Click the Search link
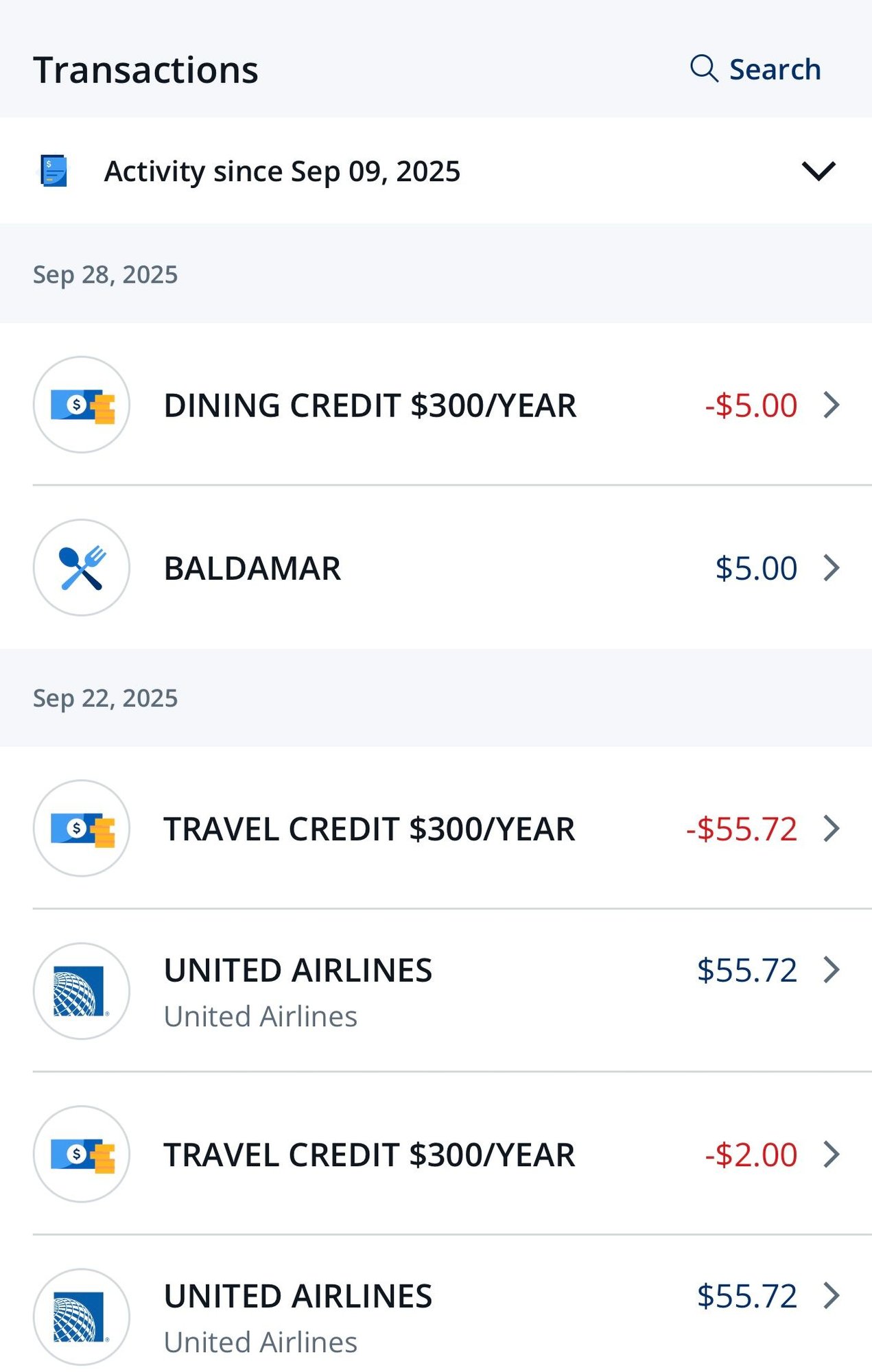872x1372 pixels. [x=773, y=68]
